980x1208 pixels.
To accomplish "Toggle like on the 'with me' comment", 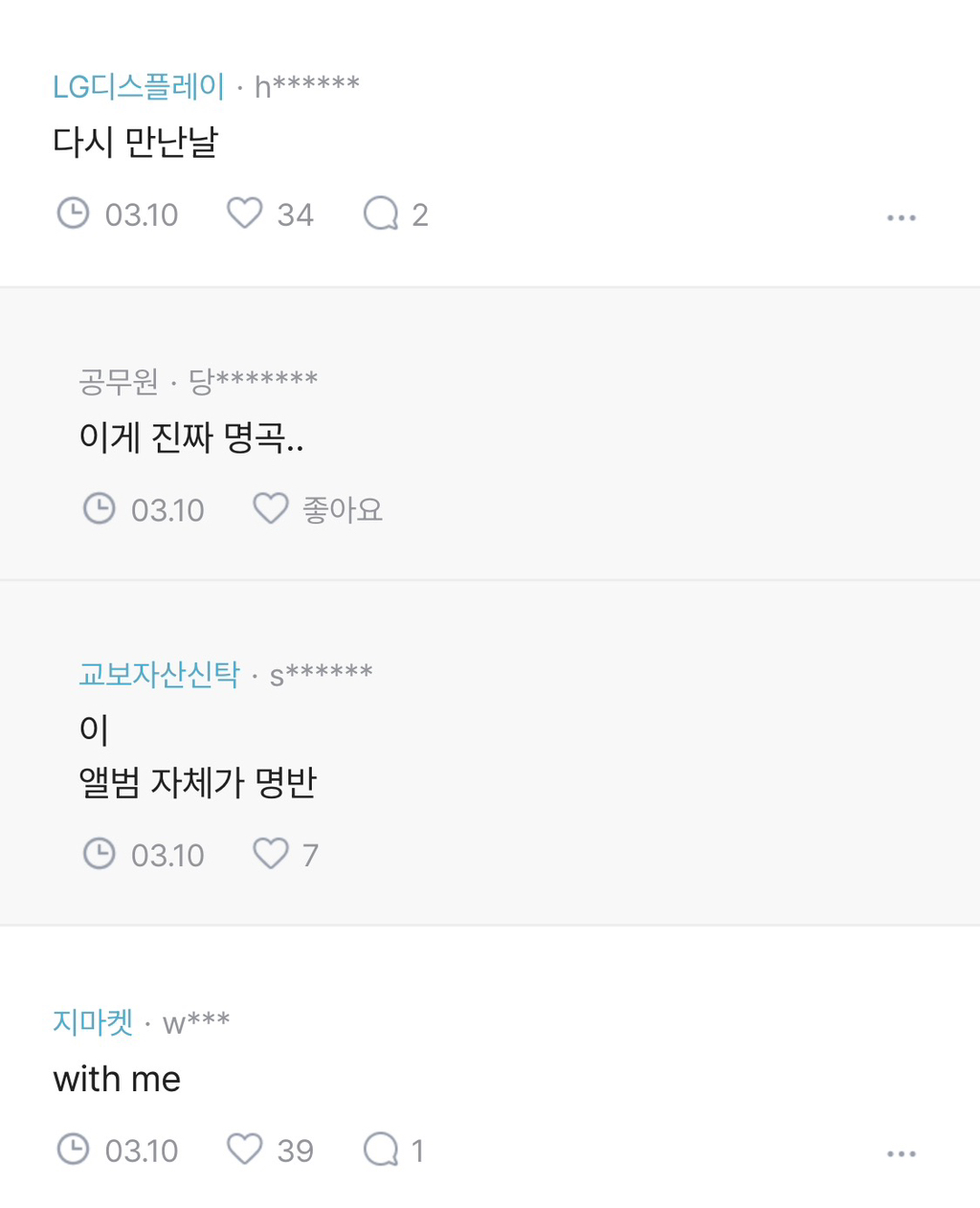I will 247,1150.
